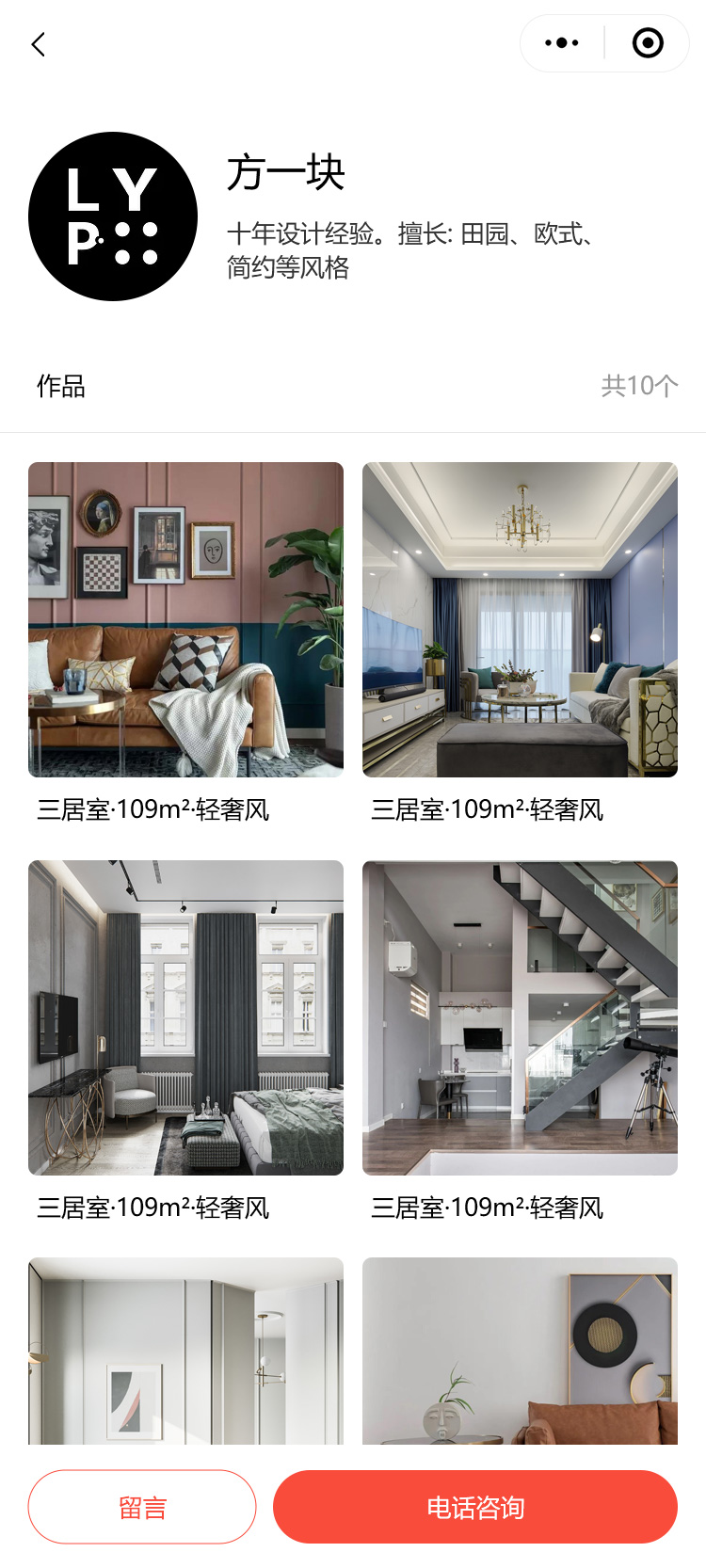Screen dimensions: 706x1568
Task: View the chandelier living room project
Action: [520, 619]
